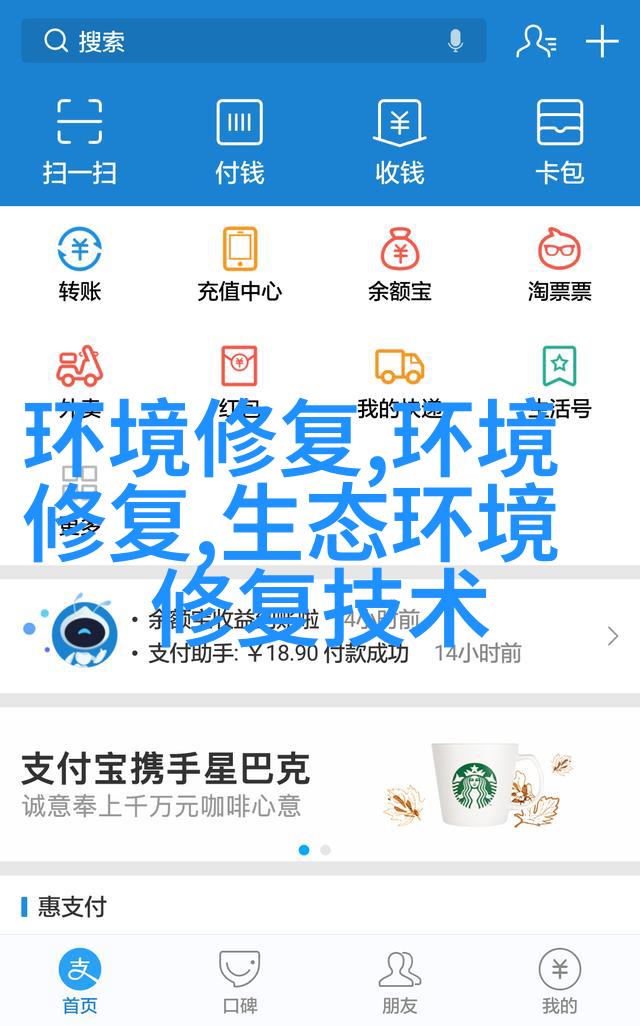The height and width of the screenshot is (1026, 640).
Task: Open 充值中心 top-up center
Action: click(x=240, y=265)
